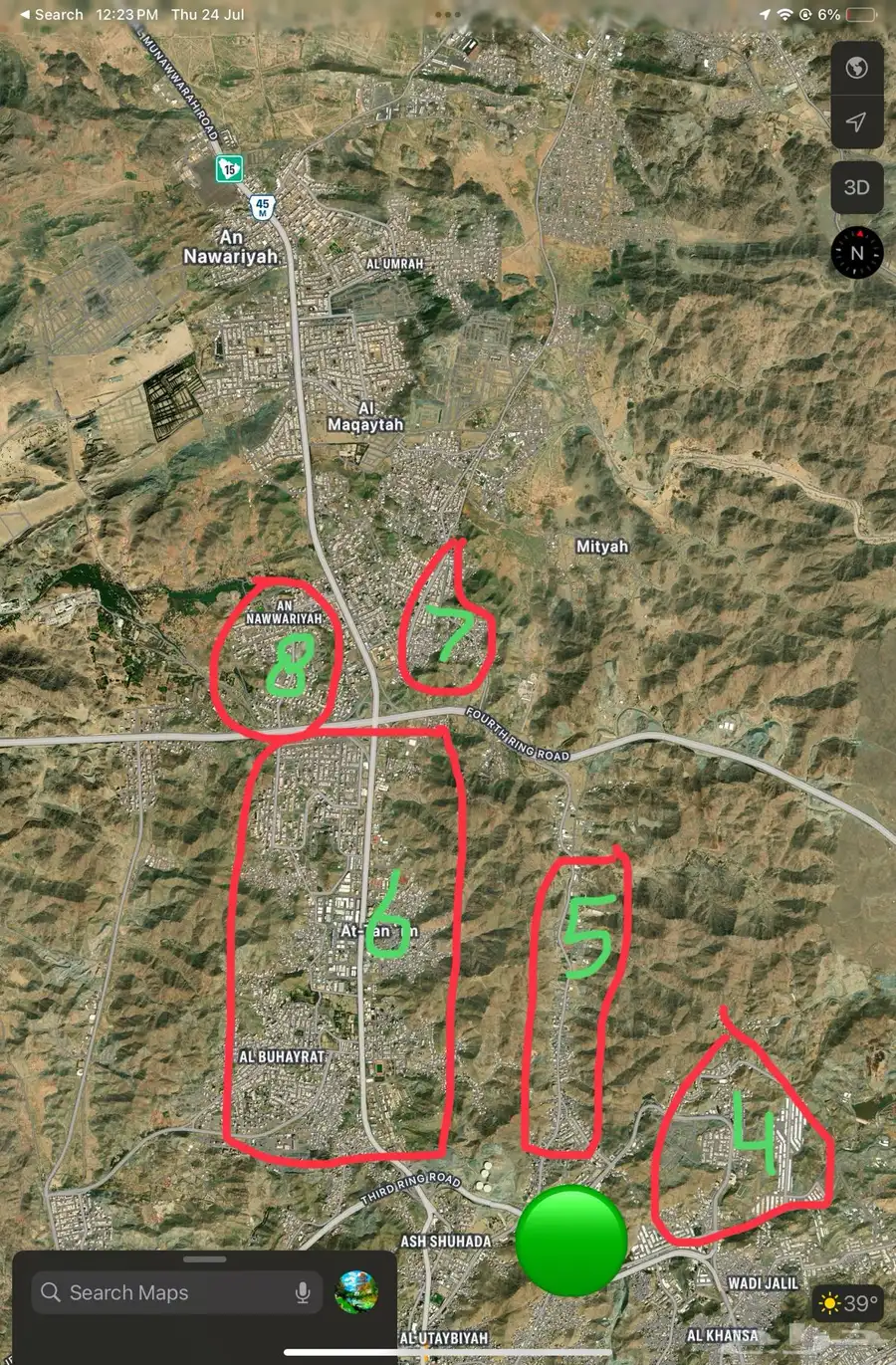Tap the compass to face north
The height and width of the screenshot is (1365, 896).
point(856,253)
